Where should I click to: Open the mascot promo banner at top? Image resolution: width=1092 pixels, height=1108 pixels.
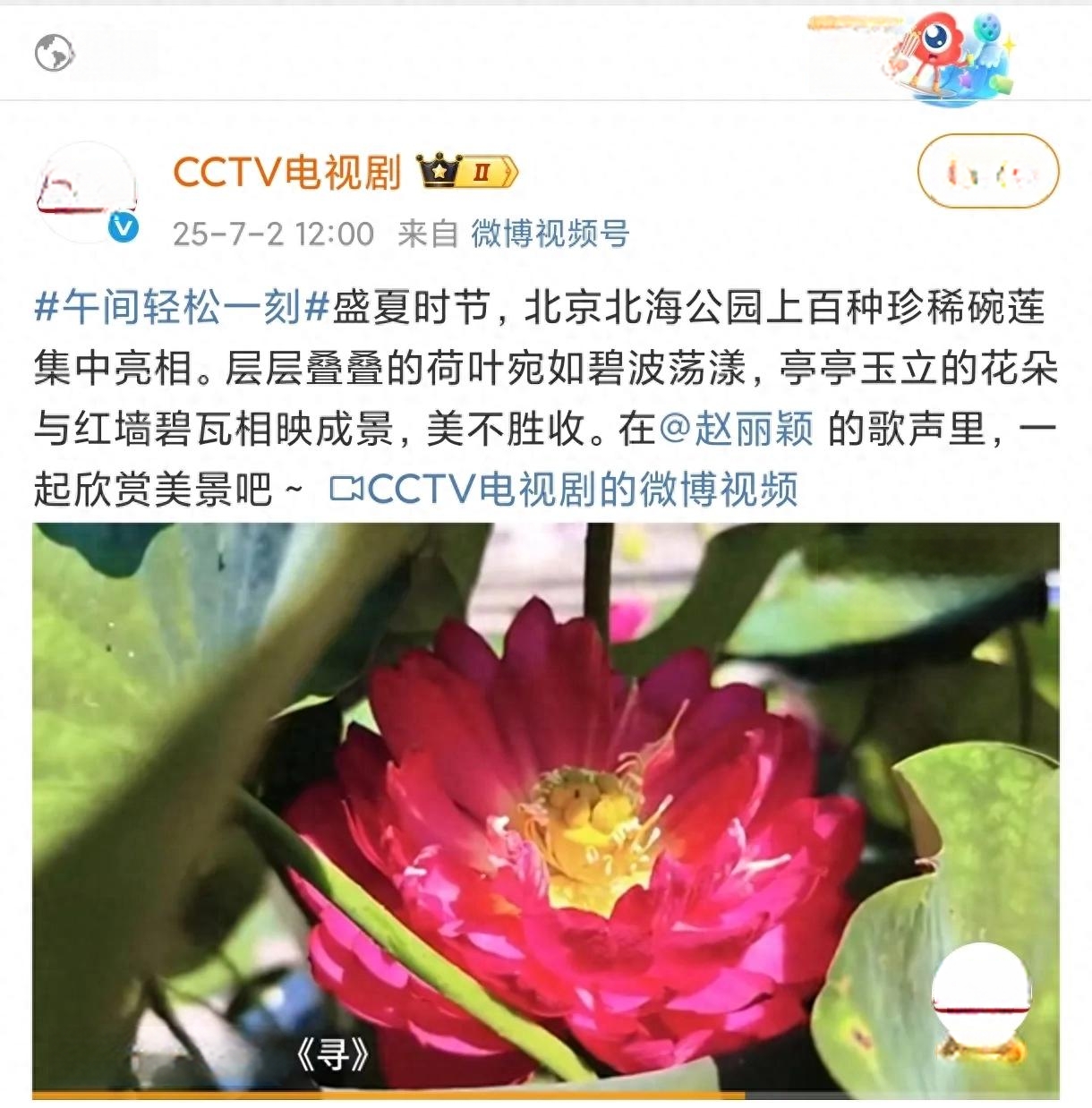pos(931,55)
